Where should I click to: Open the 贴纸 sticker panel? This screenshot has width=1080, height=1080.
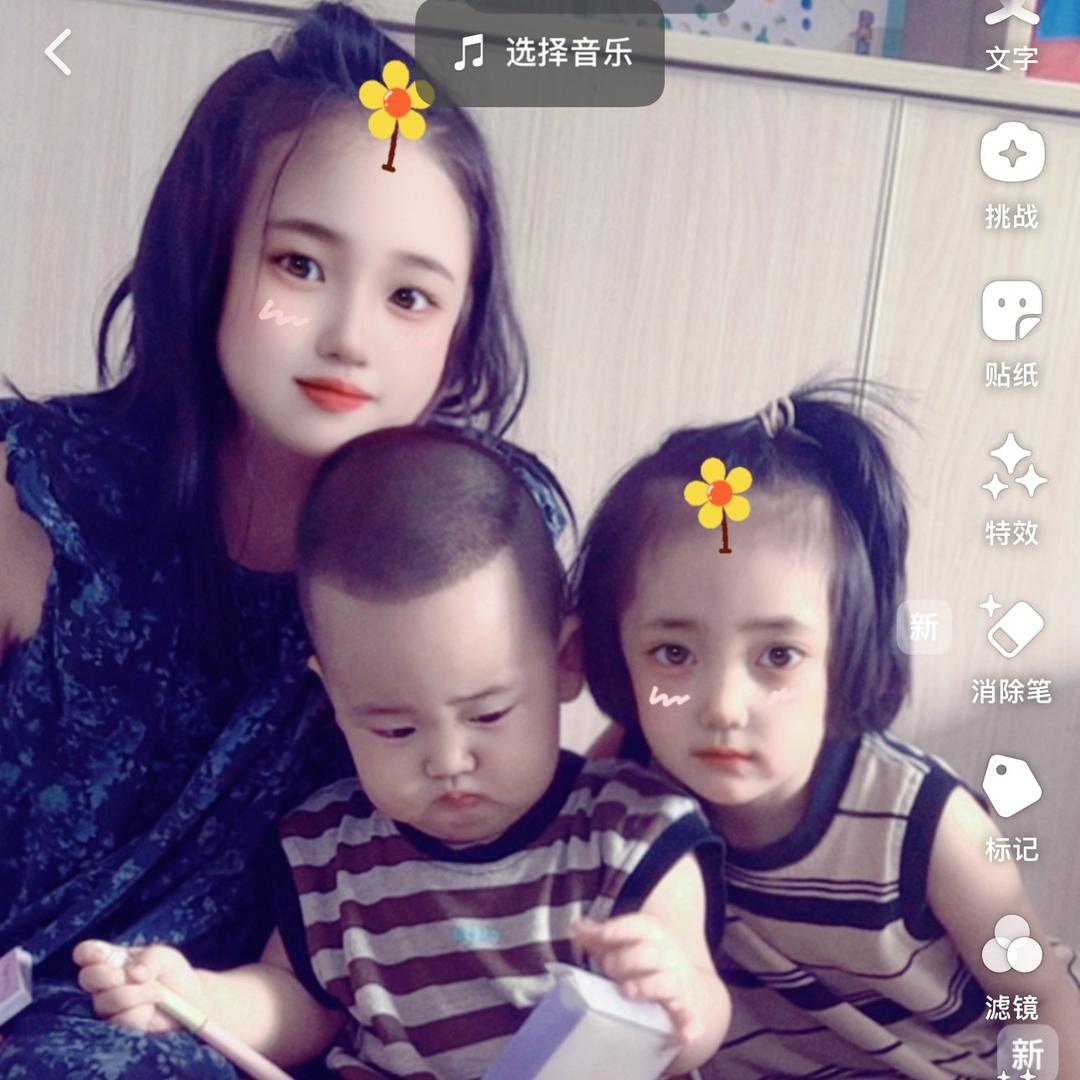coord(1011,334)
